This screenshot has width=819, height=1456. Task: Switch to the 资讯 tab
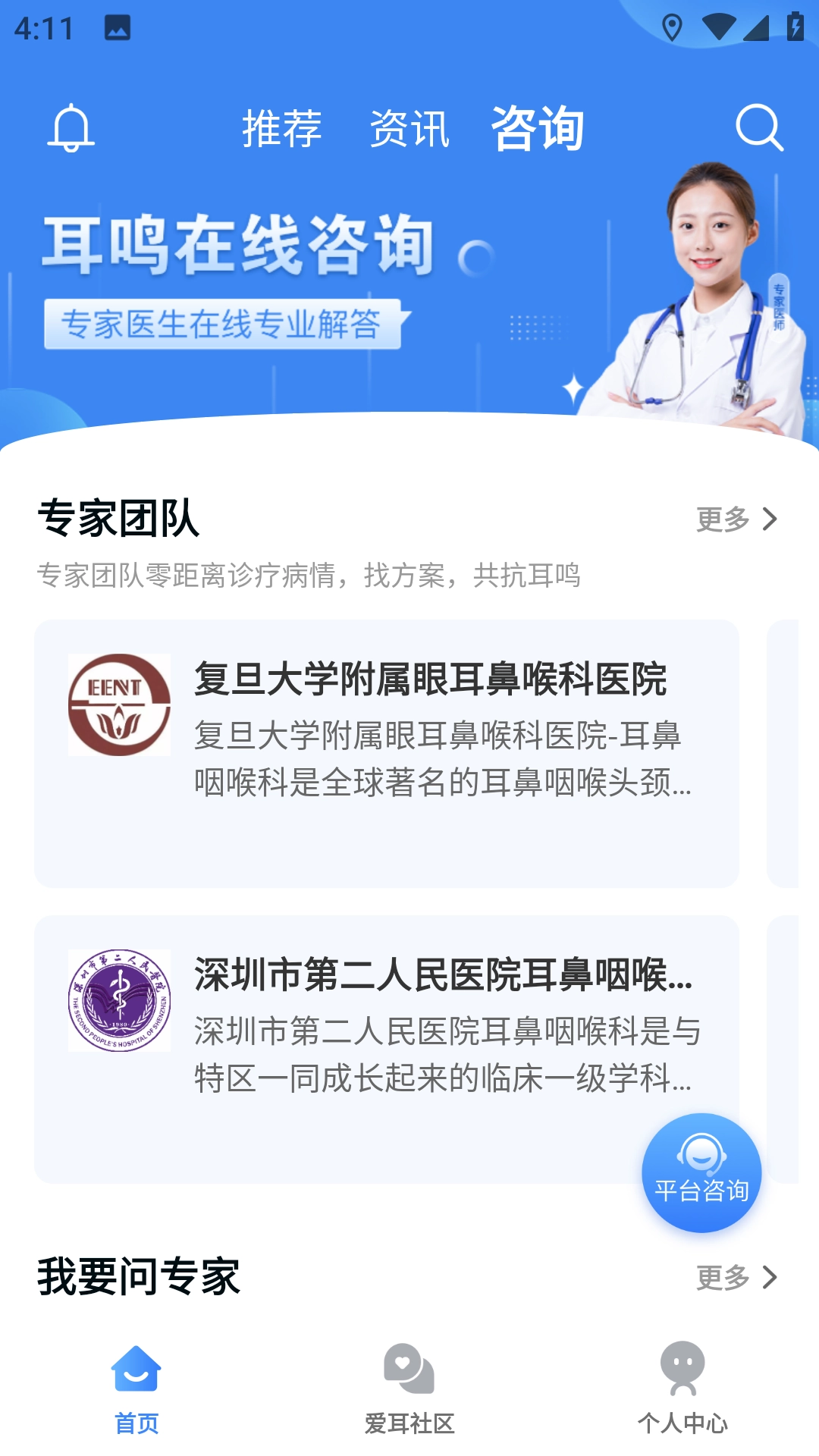(409, 129)
